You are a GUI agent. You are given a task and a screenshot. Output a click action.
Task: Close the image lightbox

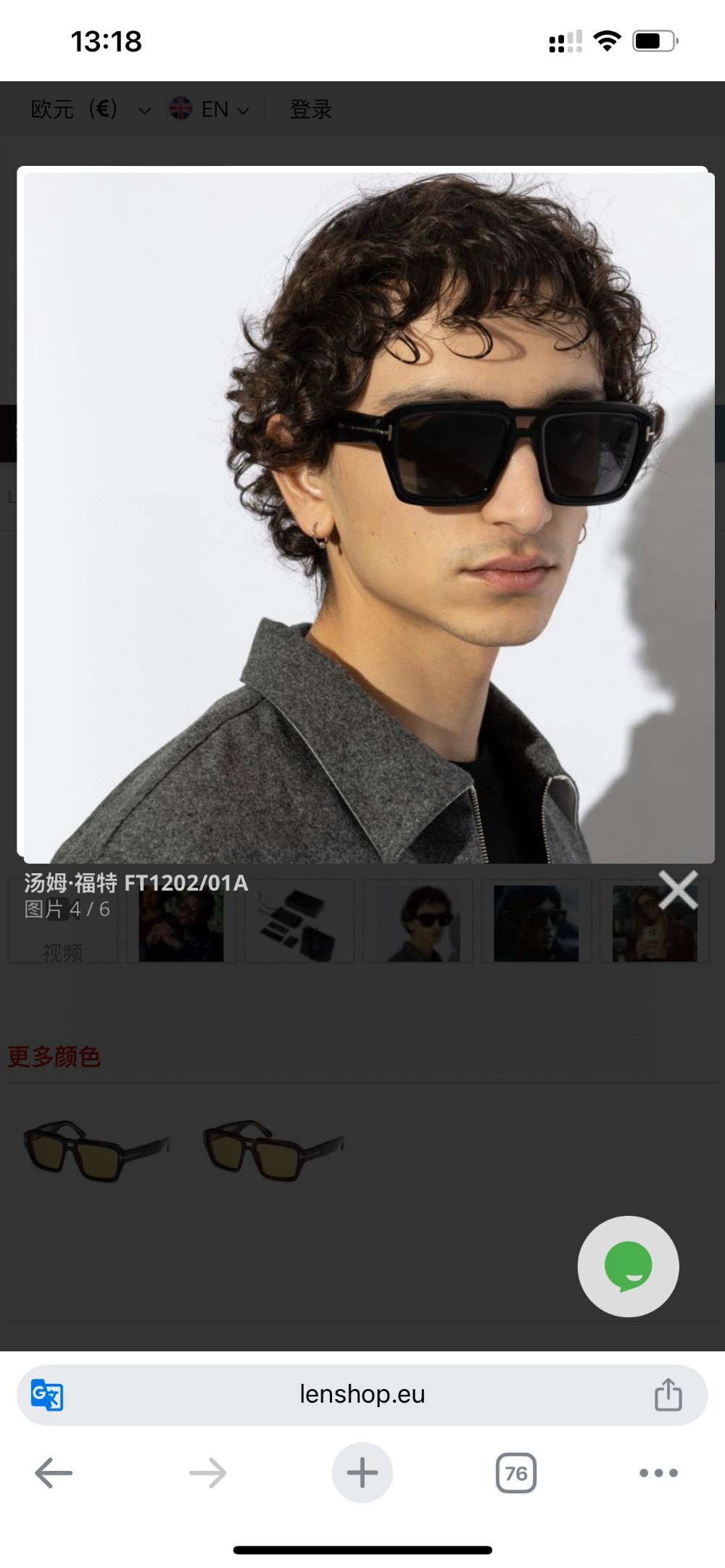(678, 890)
